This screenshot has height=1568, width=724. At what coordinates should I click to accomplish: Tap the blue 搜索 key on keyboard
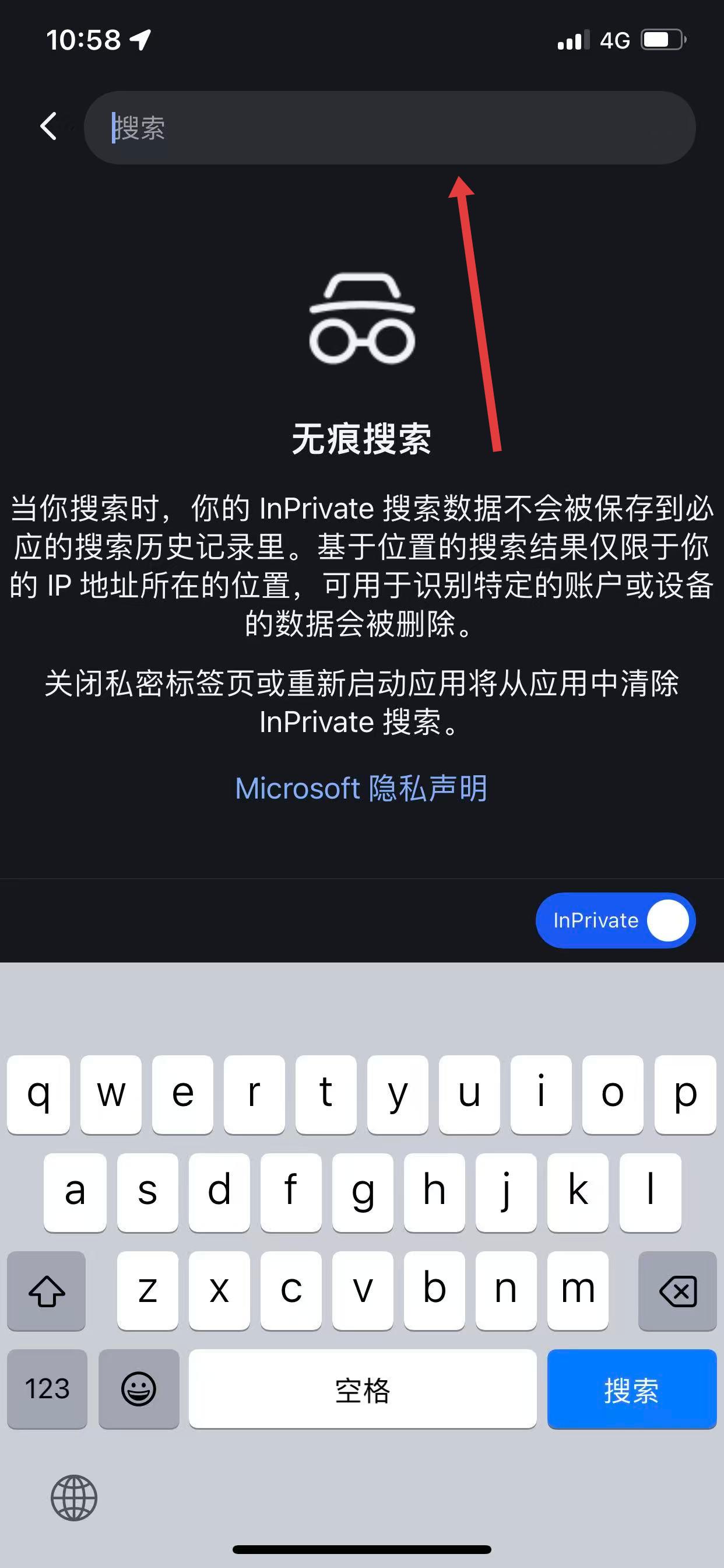click(631, 1389)
